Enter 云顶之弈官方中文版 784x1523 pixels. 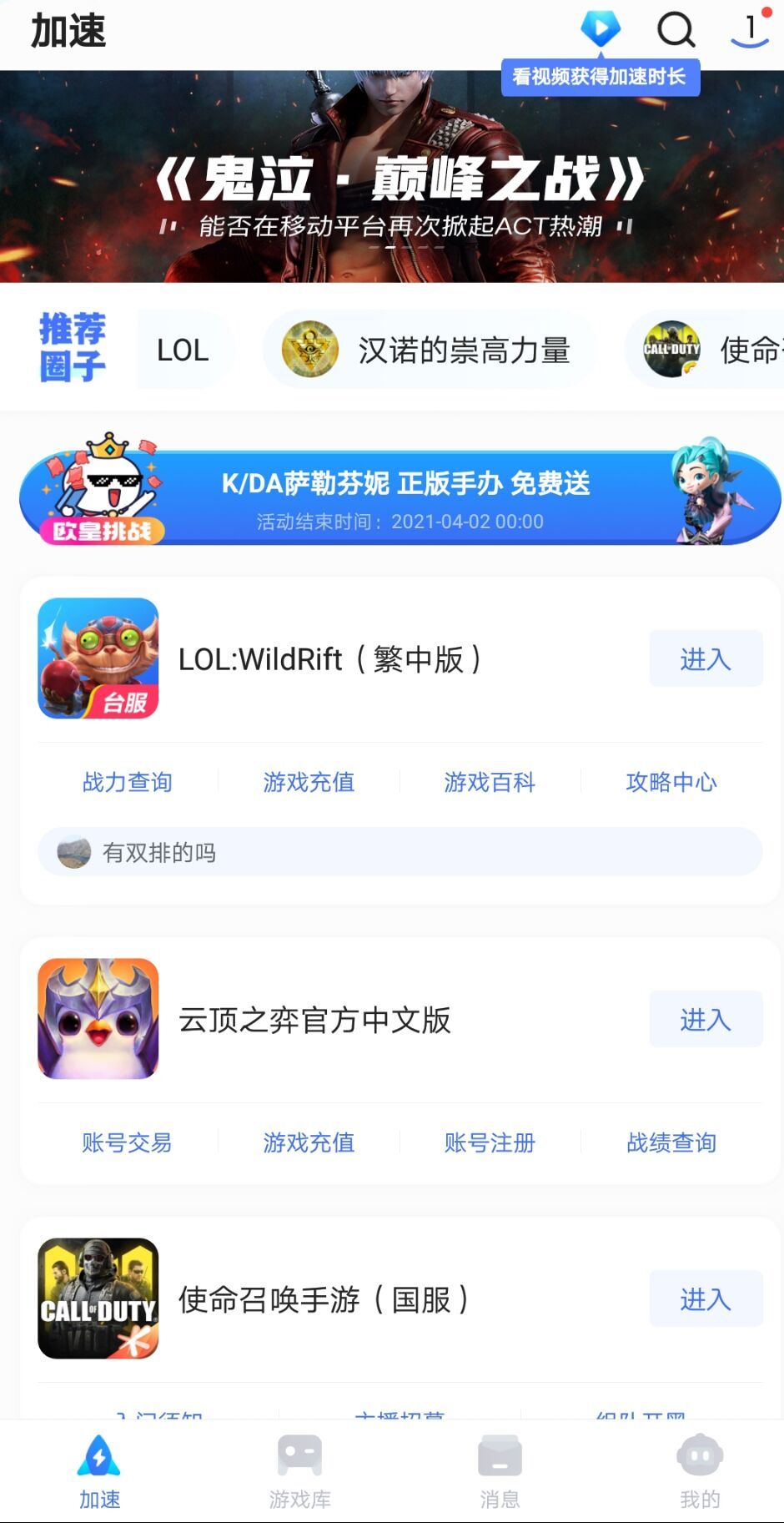click(706, 1019)
